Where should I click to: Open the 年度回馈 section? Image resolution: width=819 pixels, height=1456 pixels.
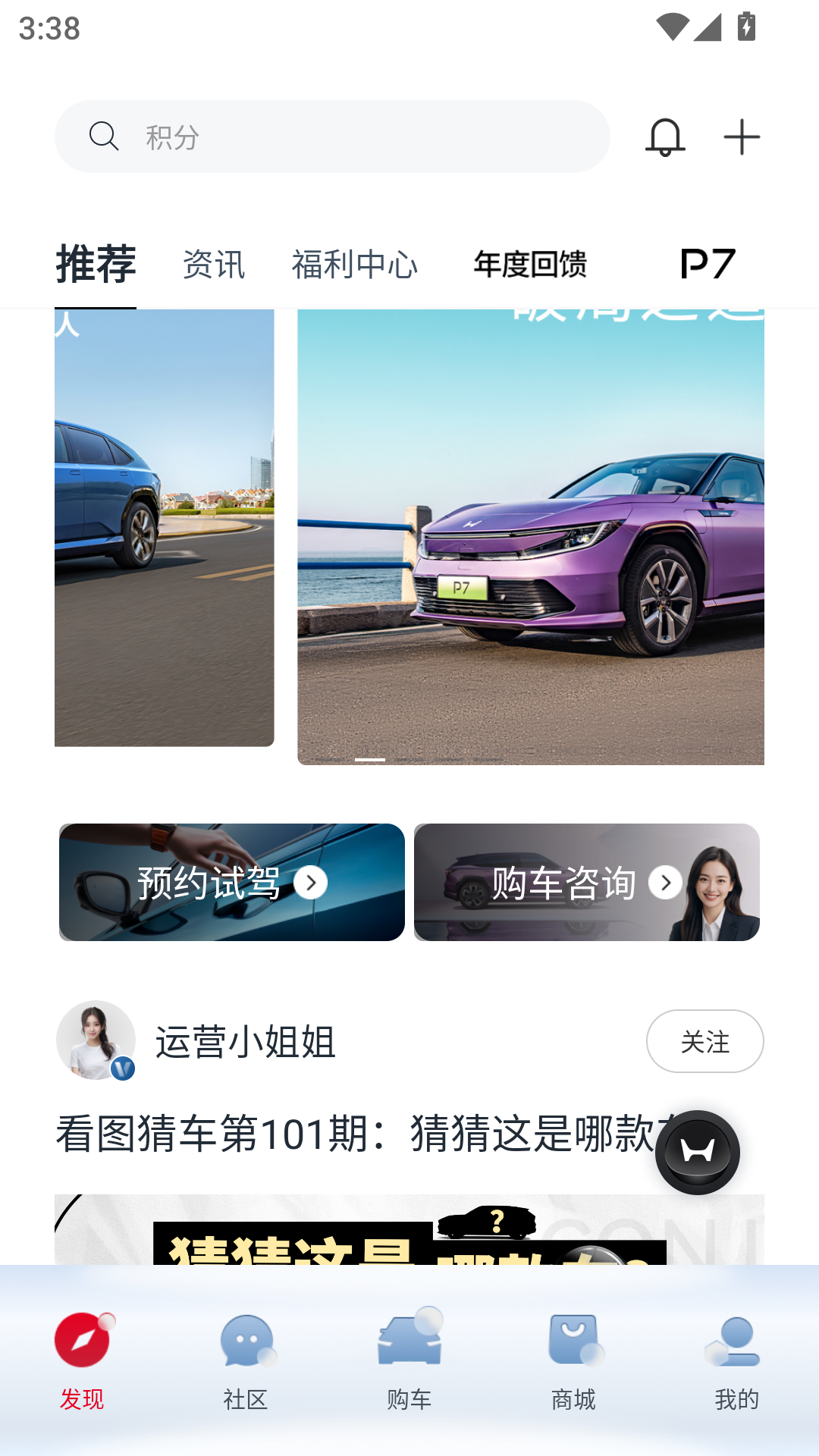[531, 265]
